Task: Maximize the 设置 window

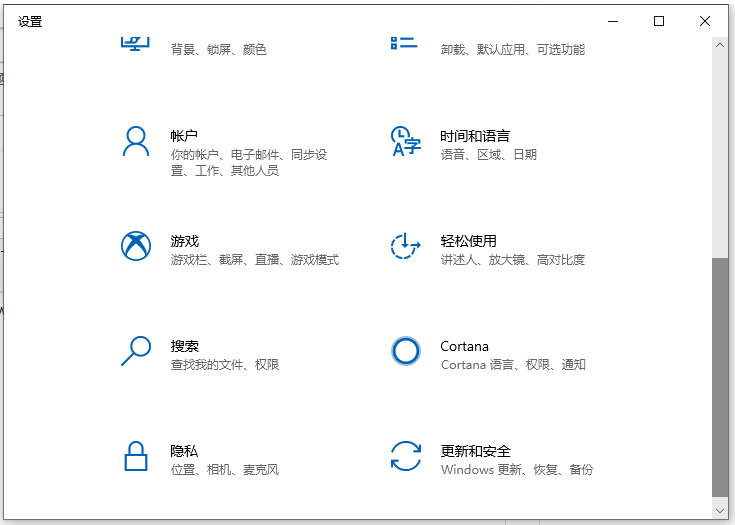Action: click(659, 21)
